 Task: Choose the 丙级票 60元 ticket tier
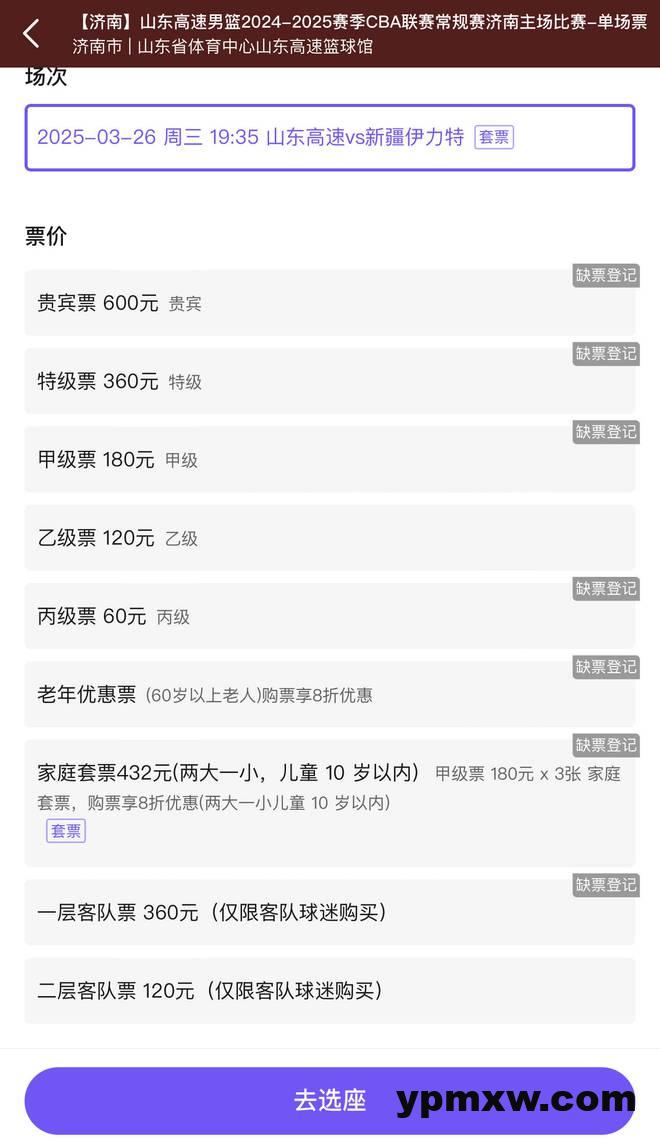(x=329, y=616)
